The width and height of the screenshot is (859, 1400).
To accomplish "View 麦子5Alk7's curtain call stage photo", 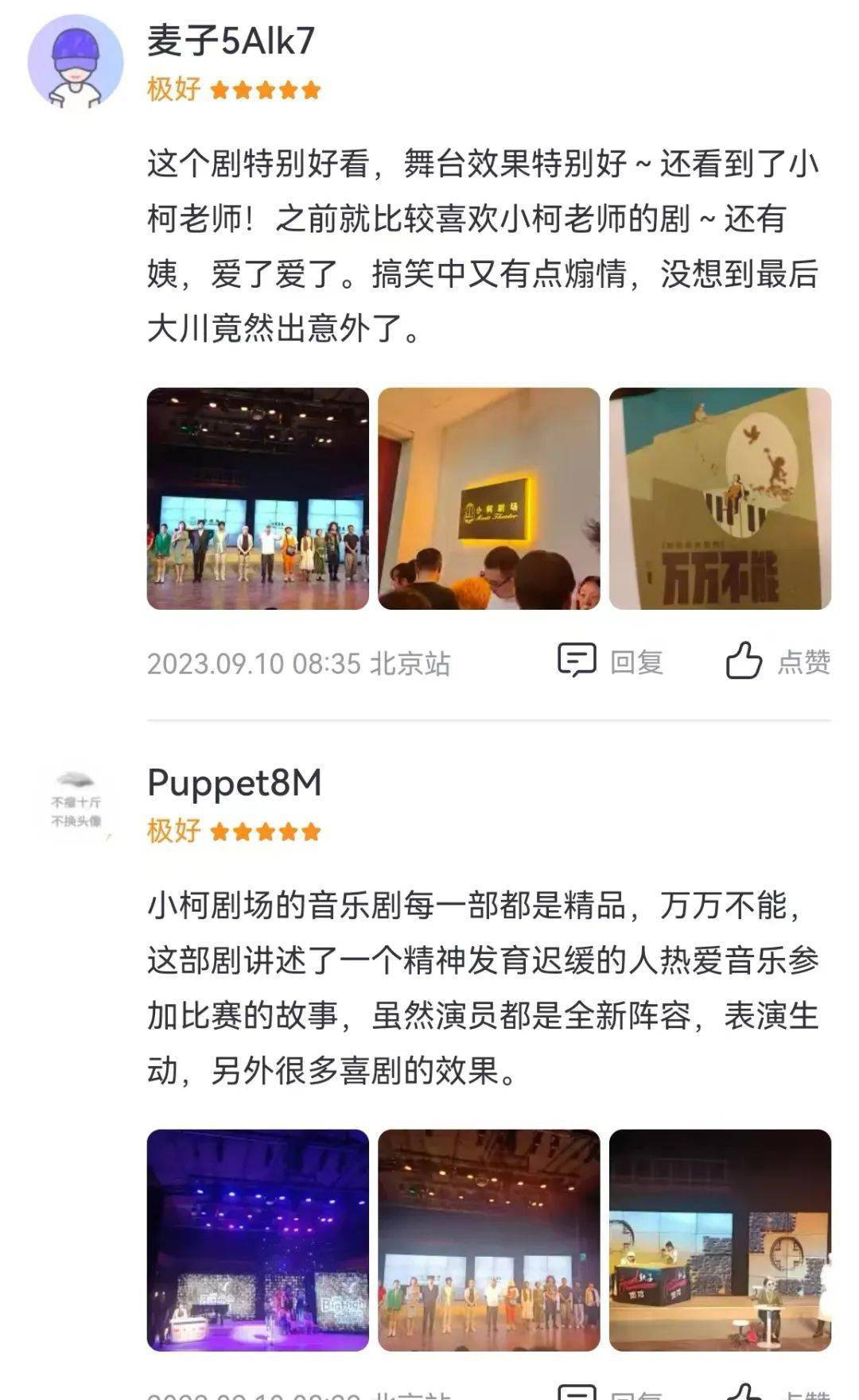I will point(258,498).
